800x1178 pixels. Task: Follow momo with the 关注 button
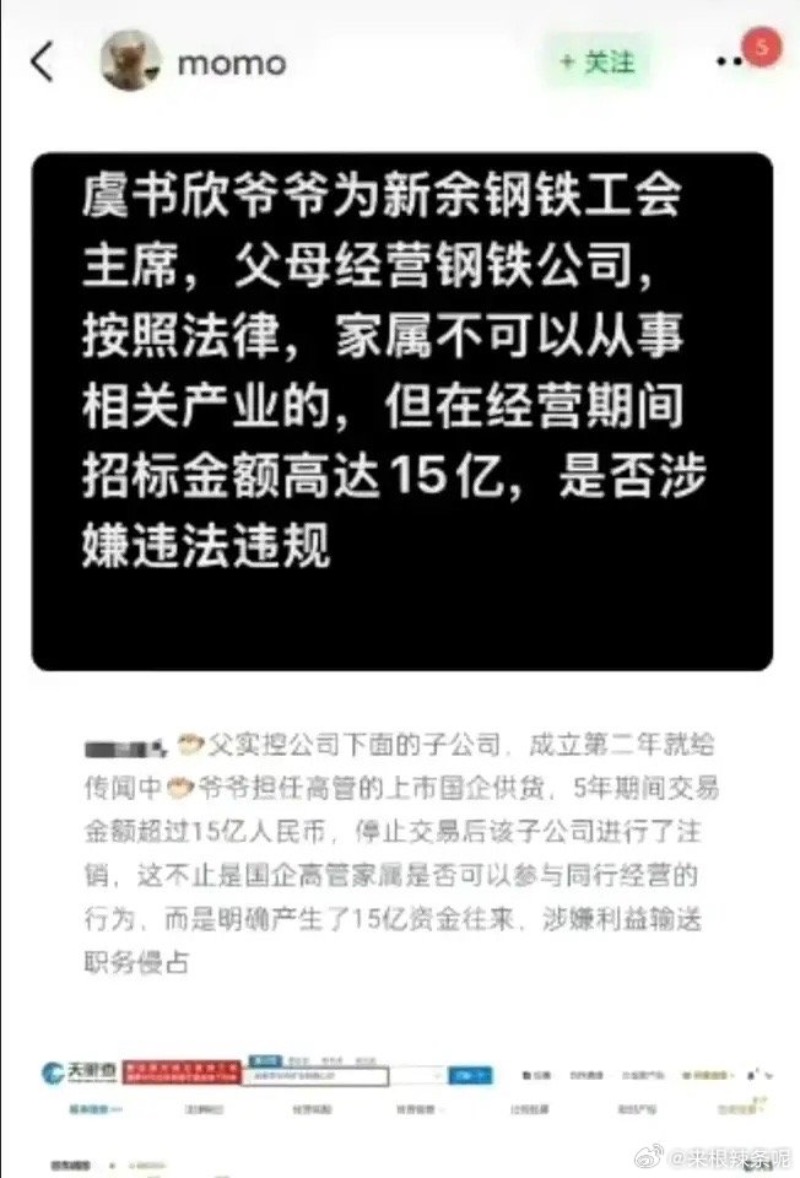pyautogui.click(x=598, y=62)
